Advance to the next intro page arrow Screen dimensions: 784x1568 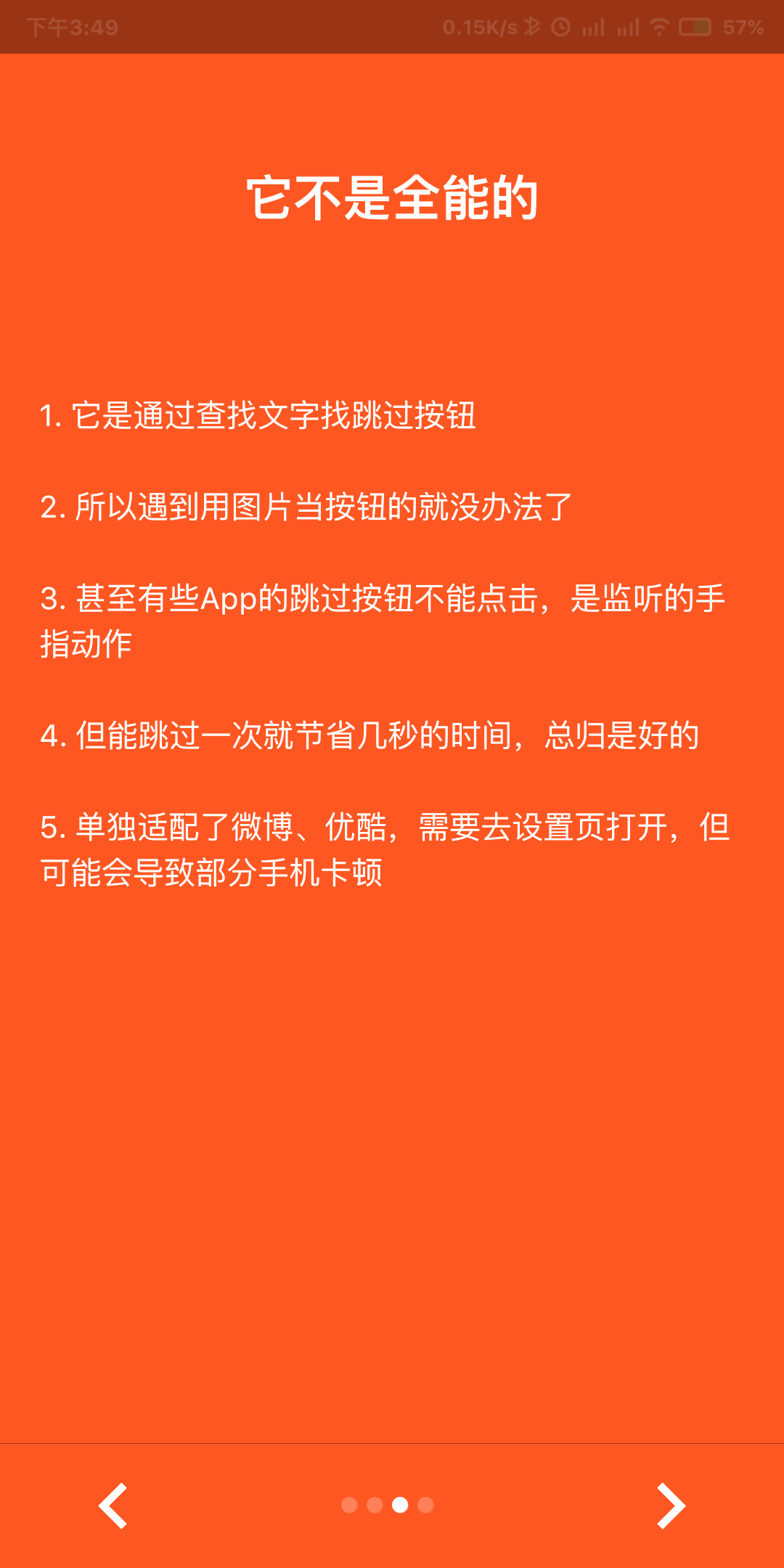pyautogui.click(x=671, y=1506)
